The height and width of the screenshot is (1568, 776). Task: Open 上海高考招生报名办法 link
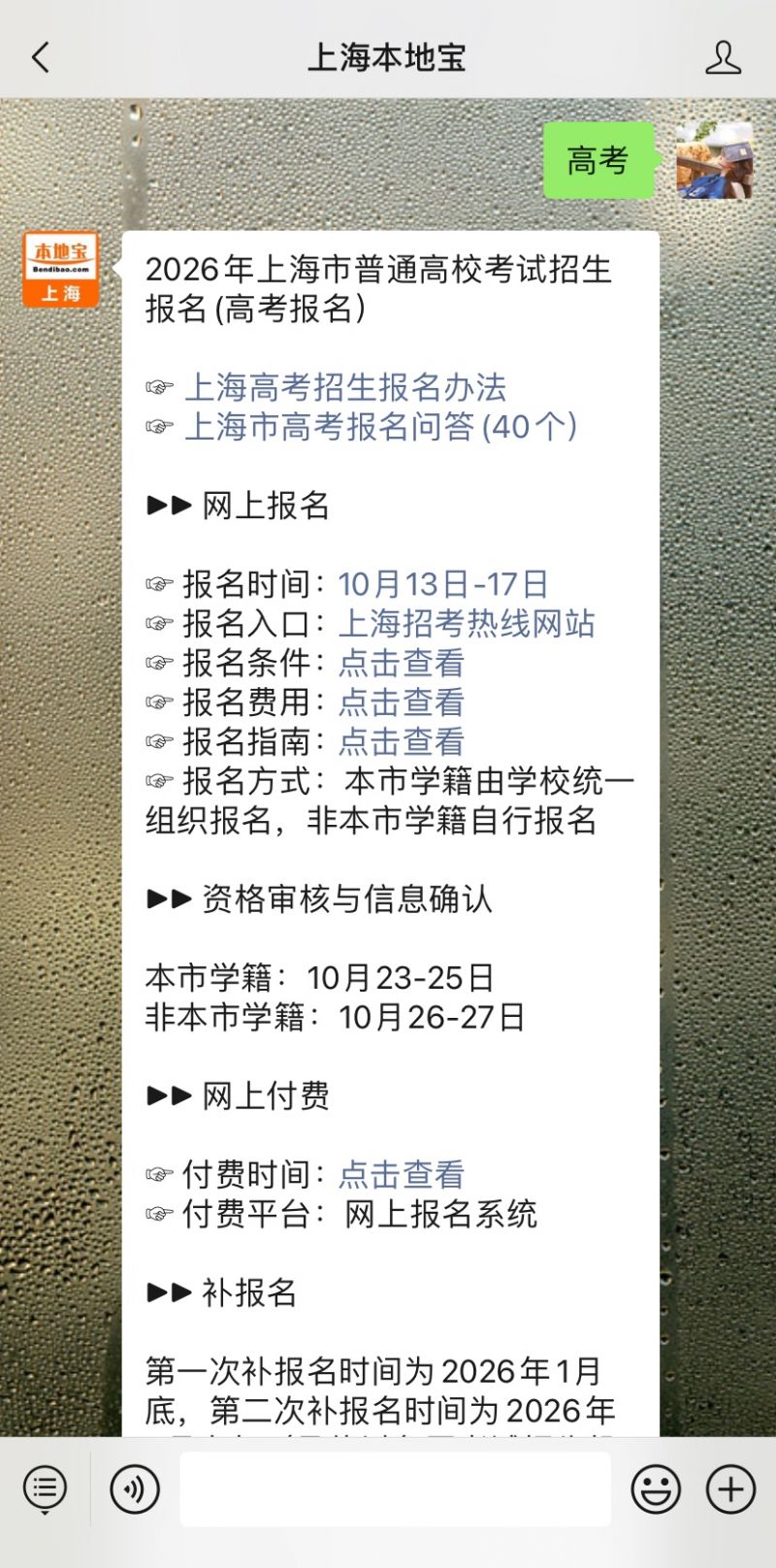(x=345, y=388)
